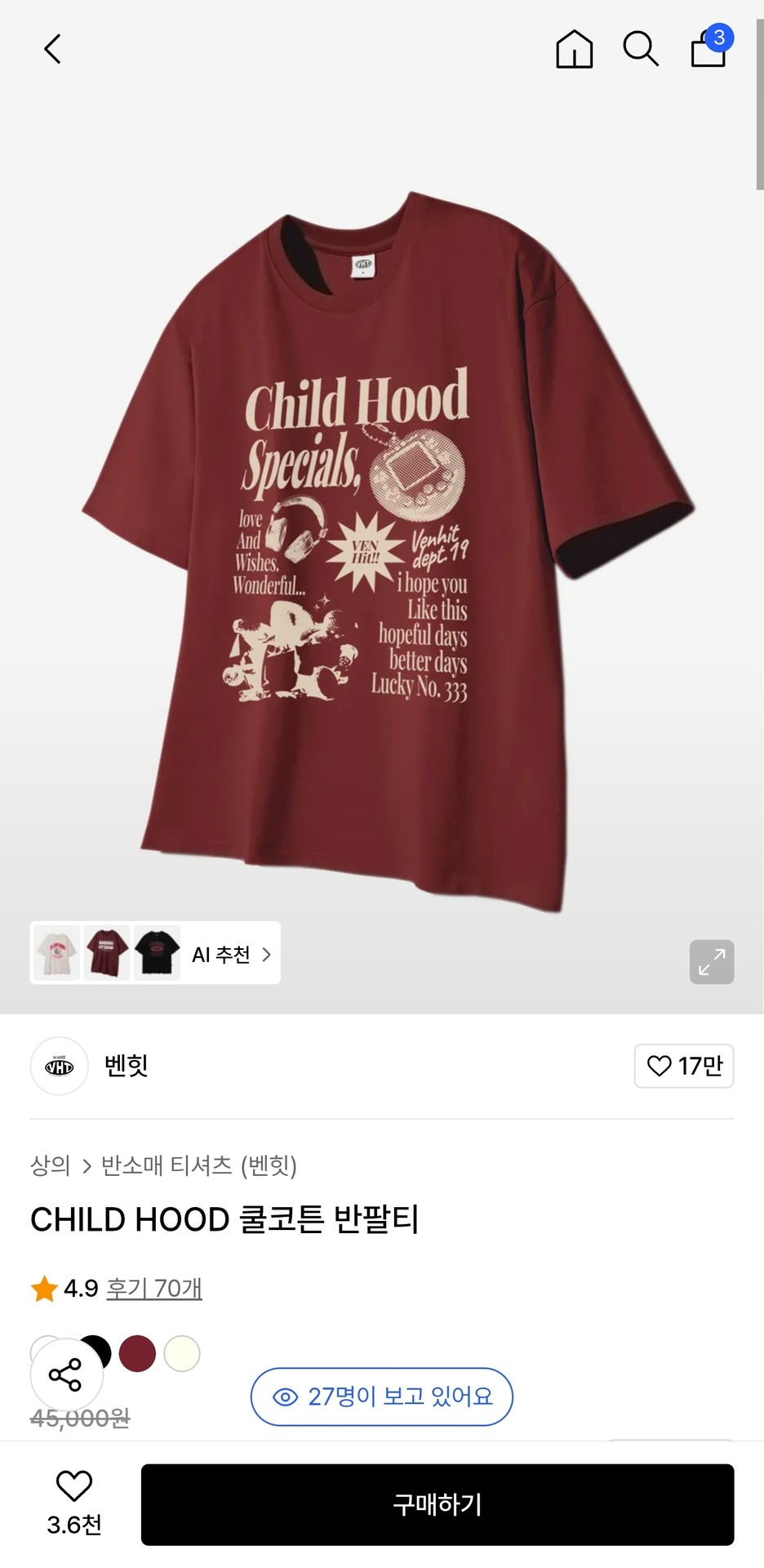The height and width of the screenshot is (1568, 764).
Task: Select the ivory color swatch
Action: (182, 1353)
